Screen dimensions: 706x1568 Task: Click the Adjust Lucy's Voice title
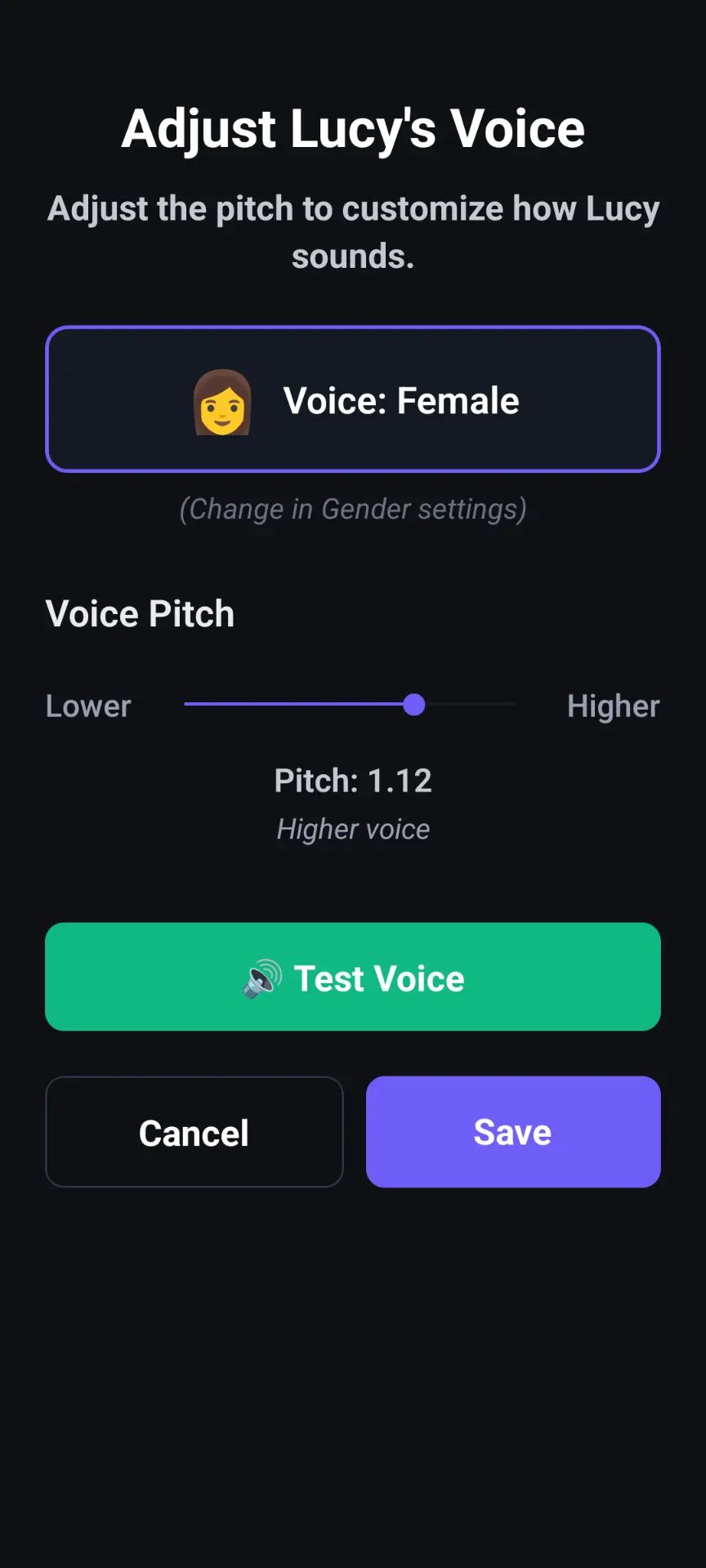[x=353, y=128]
